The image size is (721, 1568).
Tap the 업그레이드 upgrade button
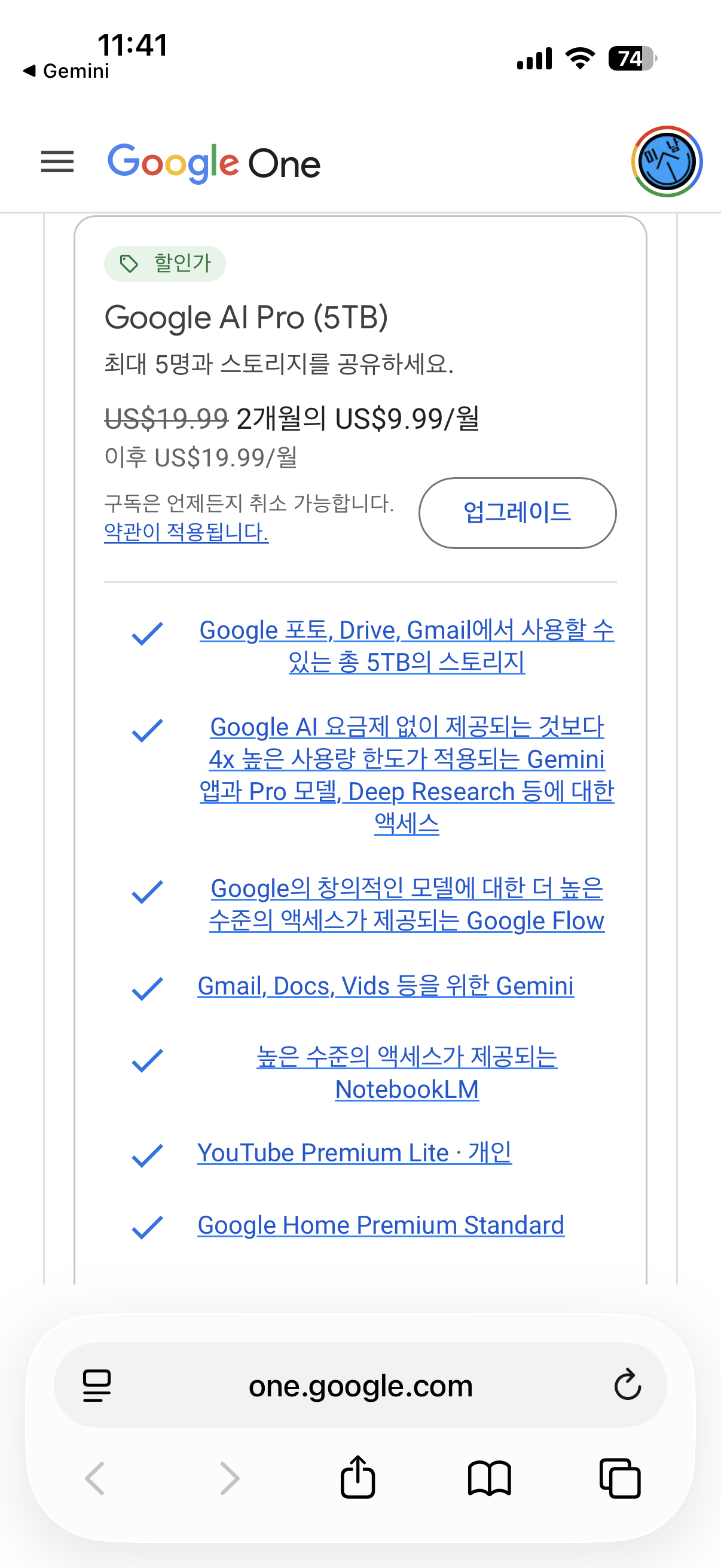[x=517, y=513]
